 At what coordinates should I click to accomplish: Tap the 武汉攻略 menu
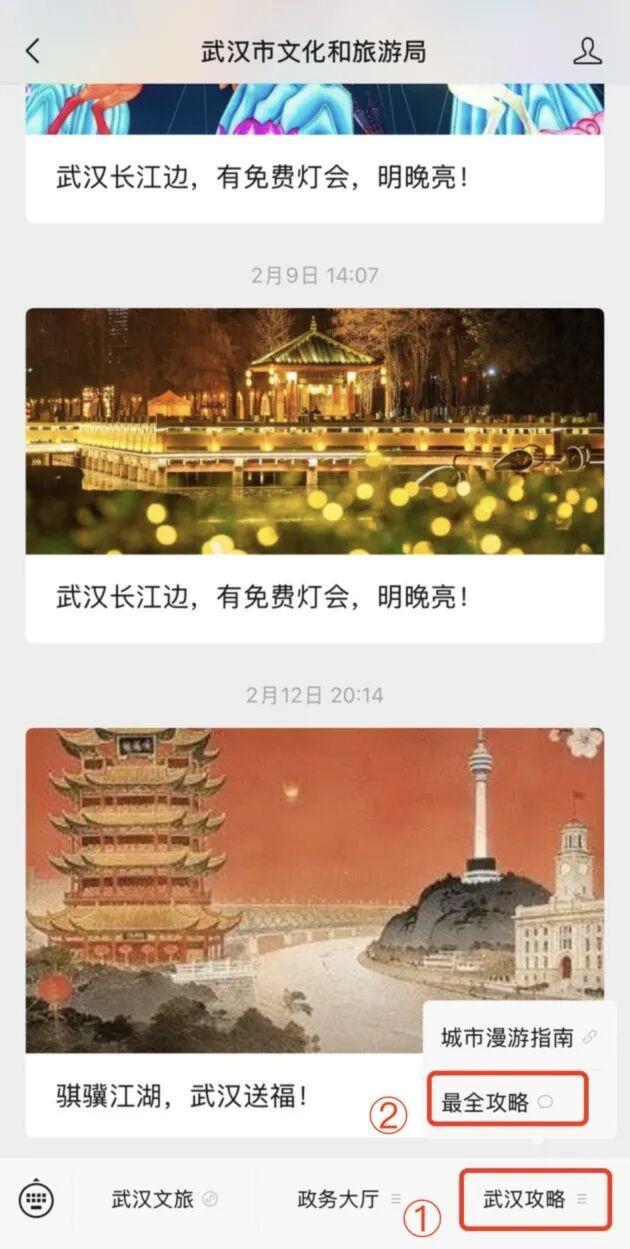click(x=535, y=1199)
